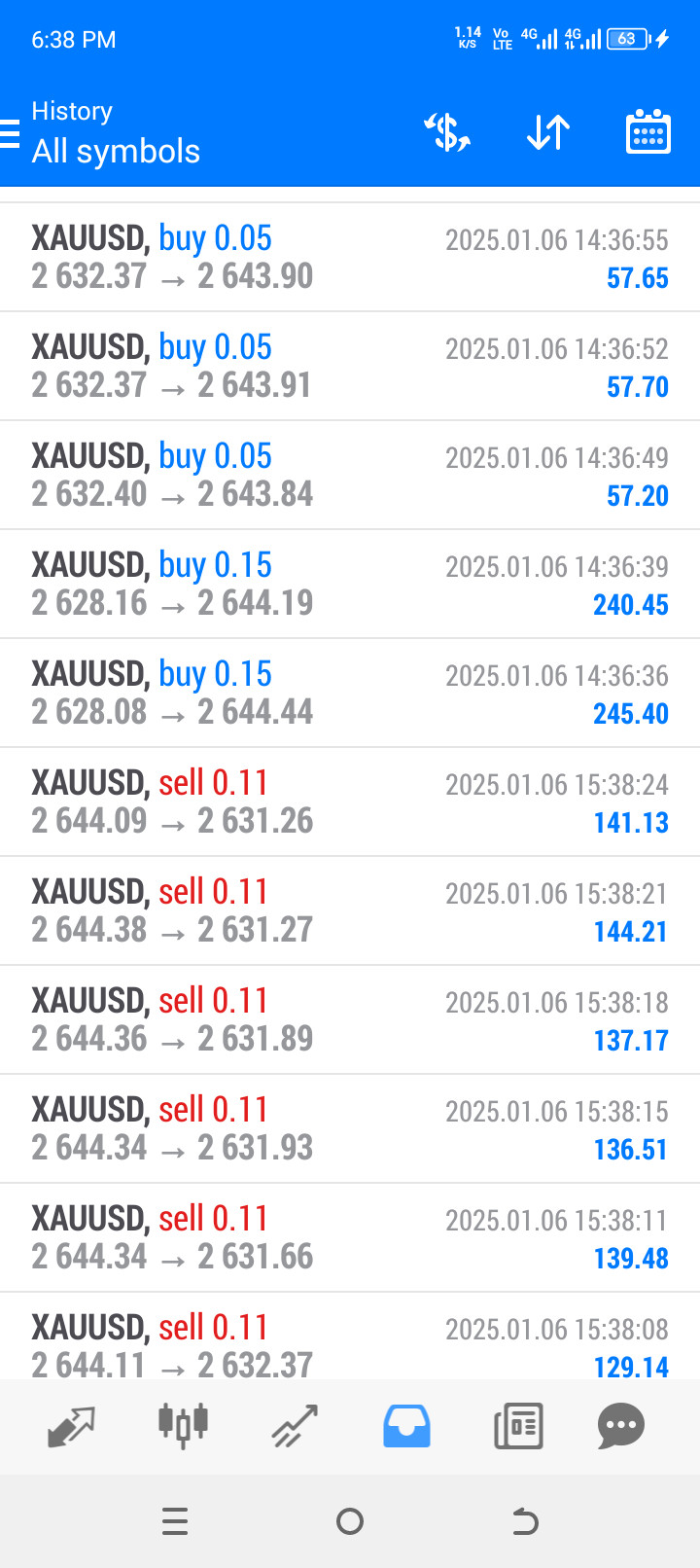Open the sell 0.11 trade with 144.21 profit
The height and width of the screenshot is (1568, 700).
pos(350,911)
